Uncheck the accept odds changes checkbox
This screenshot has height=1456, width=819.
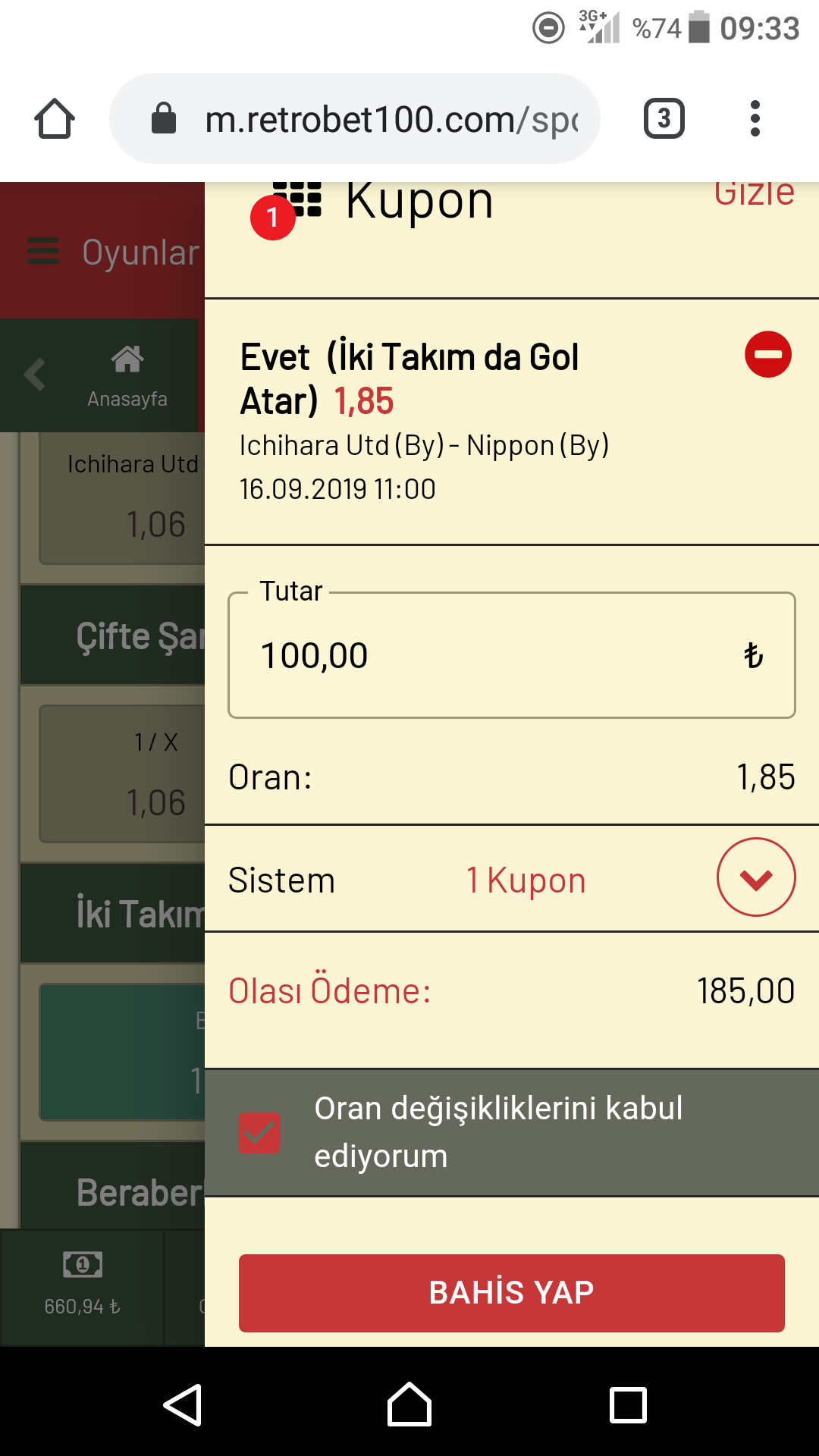[x=259, y=1133]
